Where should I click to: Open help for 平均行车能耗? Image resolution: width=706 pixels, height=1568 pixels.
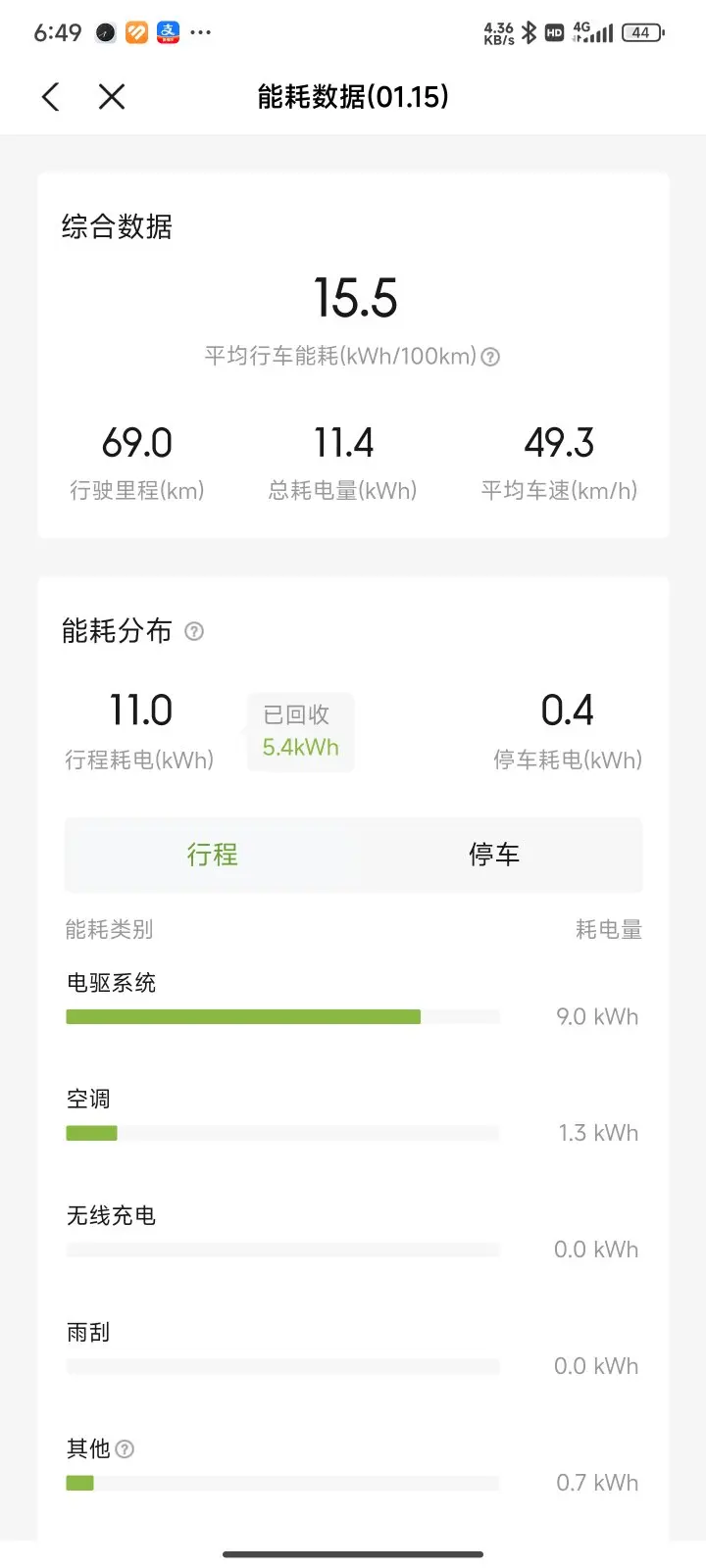pyautogui.click(x=490, y=357)
